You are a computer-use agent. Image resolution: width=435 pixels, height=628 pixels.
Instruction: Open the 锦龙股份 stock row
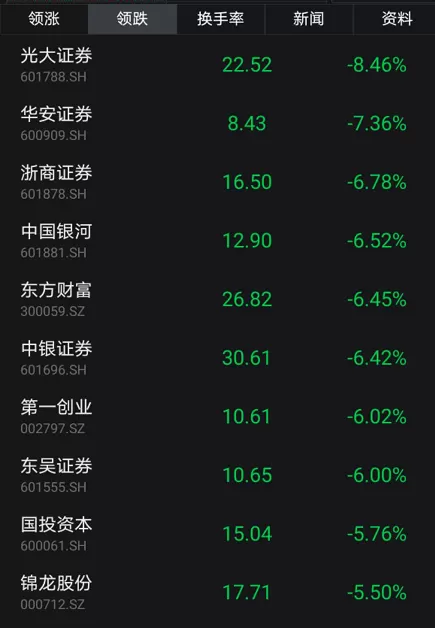pos(218,592)
